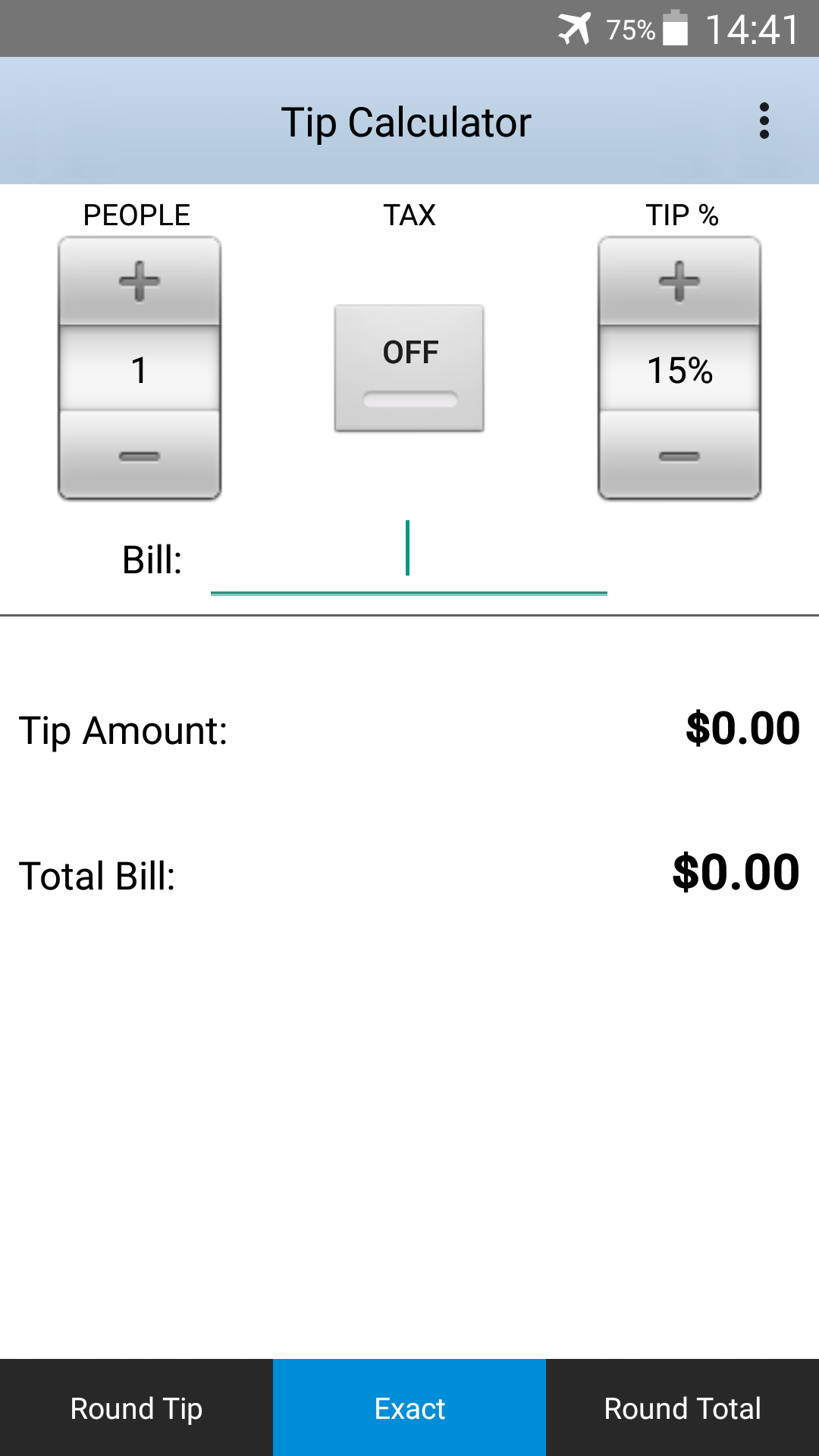Switch to Round Tip mode
This screenshot has width=819, height=1456.
pyautogui.click(x=136, y=1407)
